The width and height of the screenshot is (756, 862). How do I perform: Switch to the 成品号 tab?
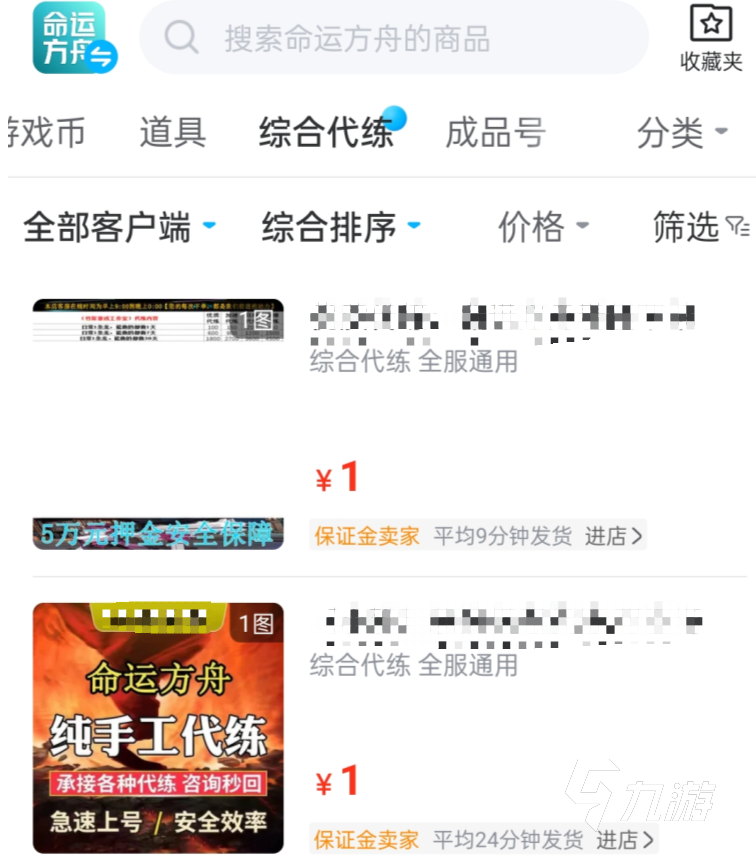tap(495, 132)
